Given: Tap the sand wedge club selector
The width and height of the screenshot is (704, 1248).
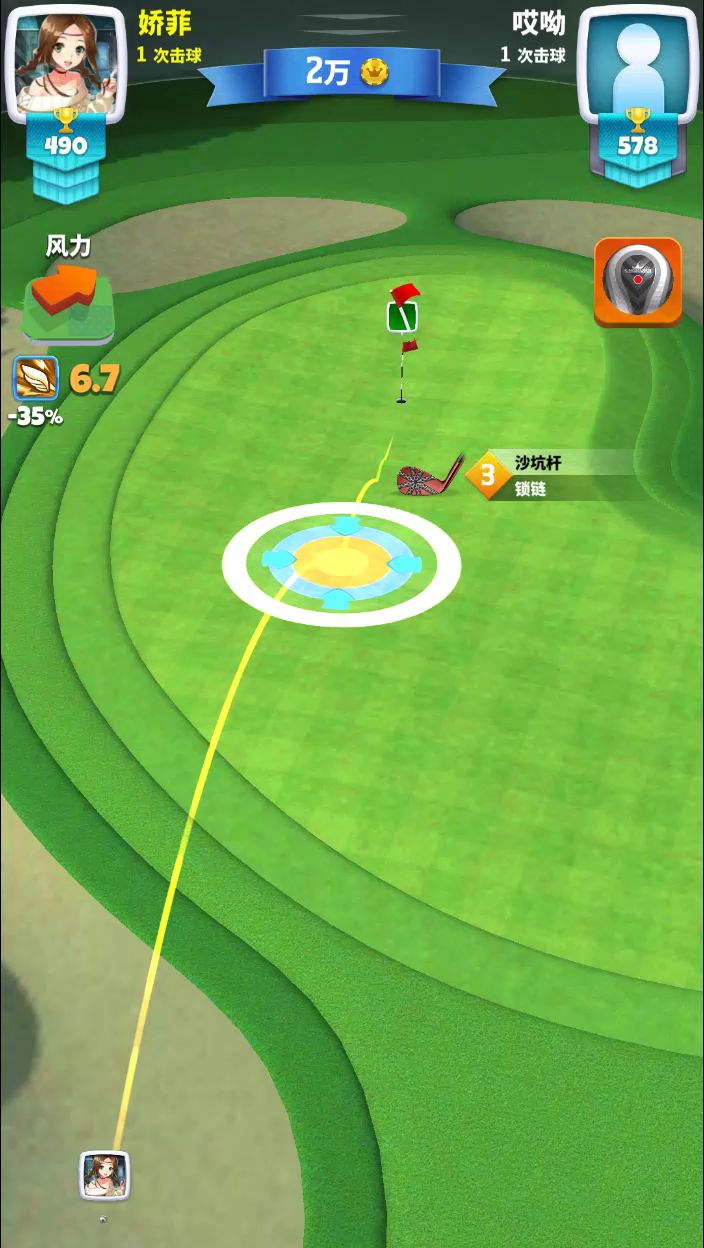Looking at the screenshot, I should click(432, 476).
